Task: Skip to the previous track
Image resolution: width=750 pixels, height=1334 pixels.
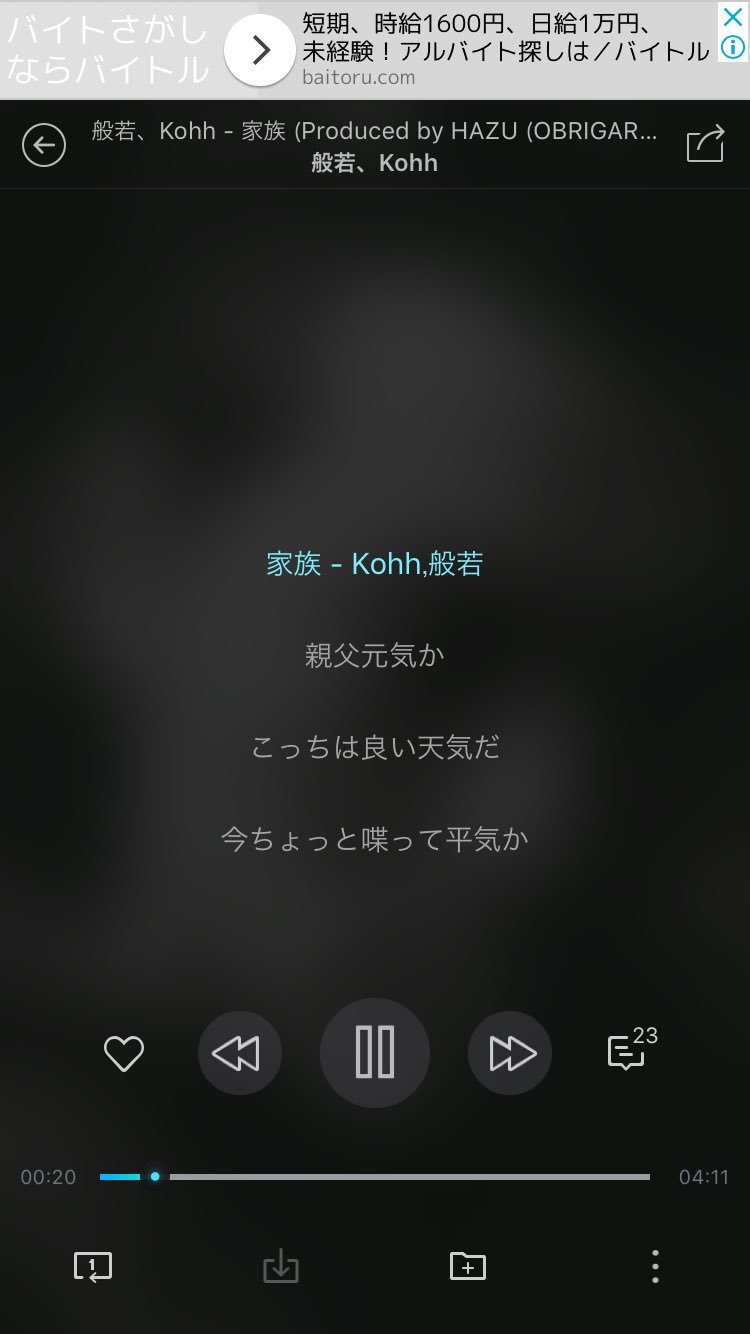Action: pyautogui.click(x=240, y=1054)
